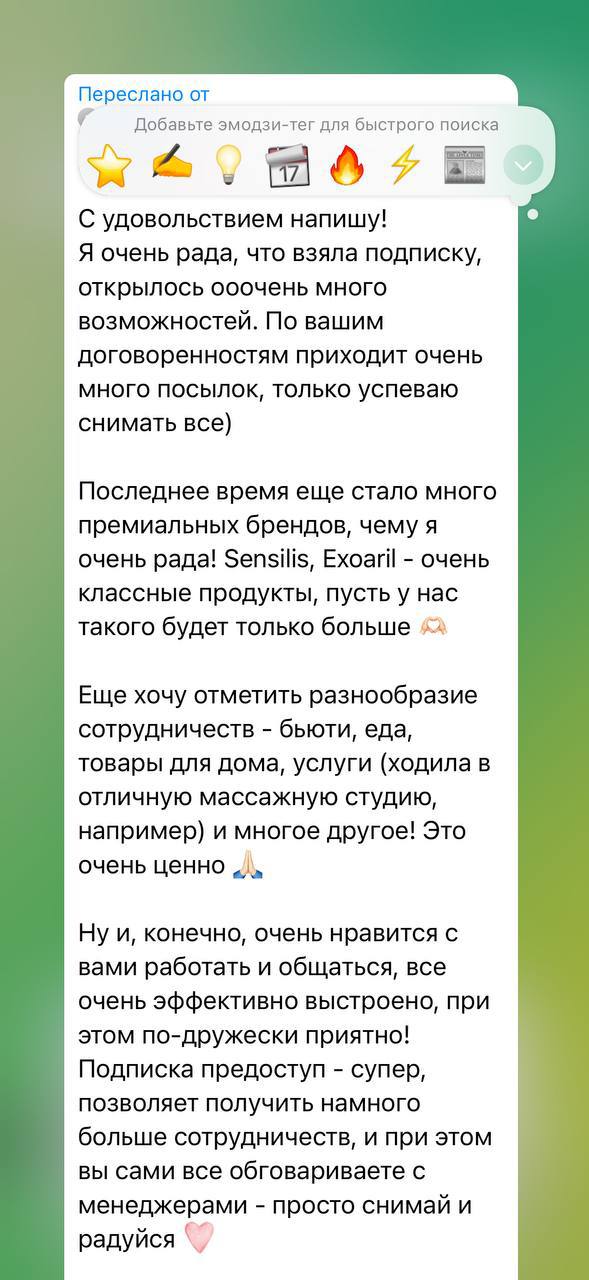Image resolution: width=589 pixels, height=1280 pixels.
Task: Pick the fire emoji tag
Action: pos(346,165)
